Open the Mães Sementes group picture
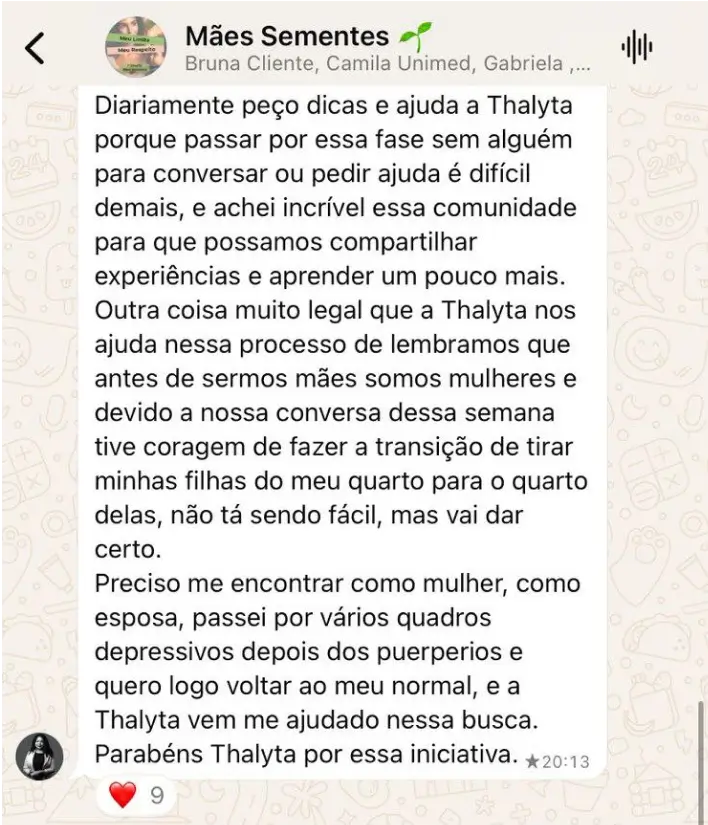The width and height of the screenshot is (708, 825). coord(136,46)
